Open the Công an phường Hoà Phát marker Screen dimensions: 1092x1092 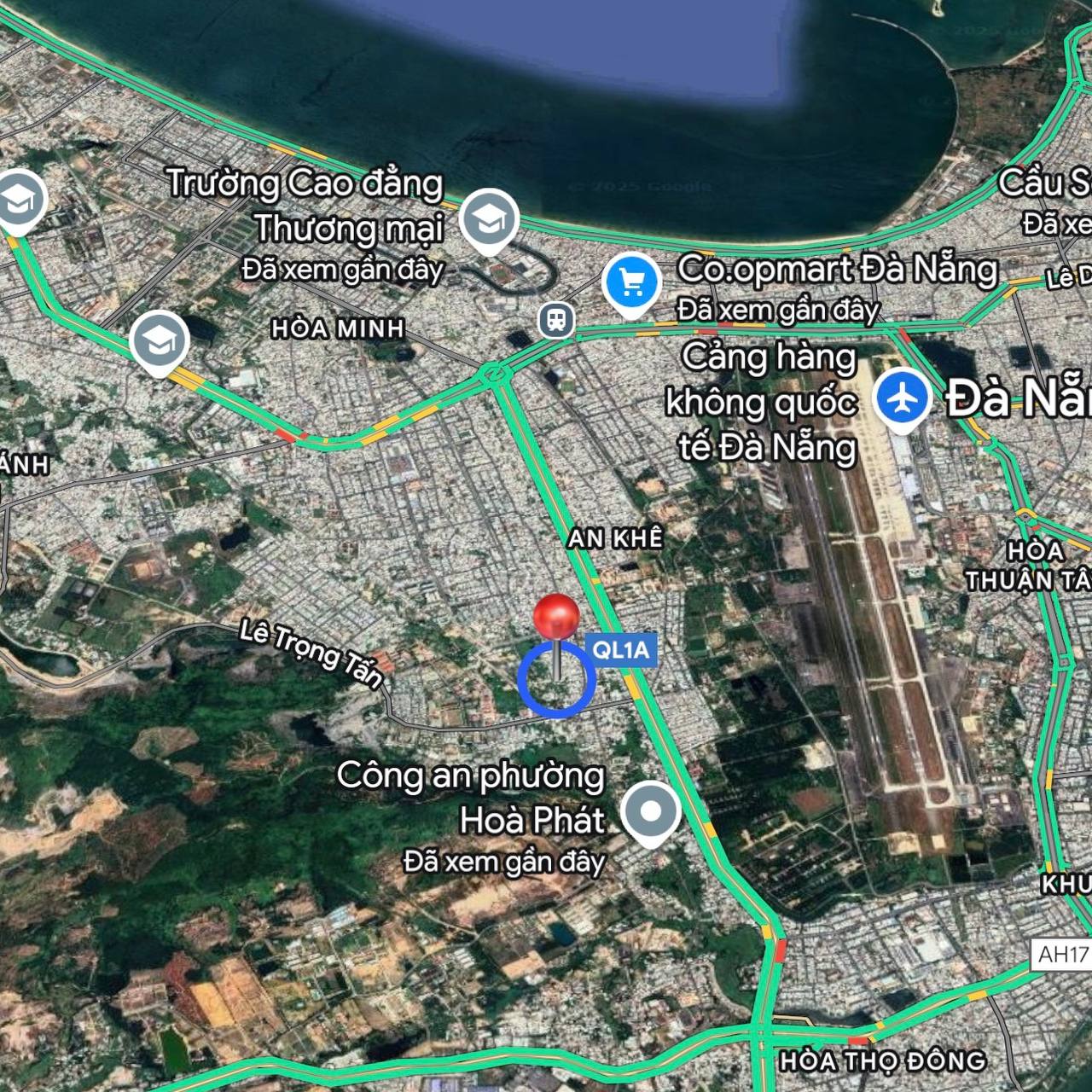point(651,810)
